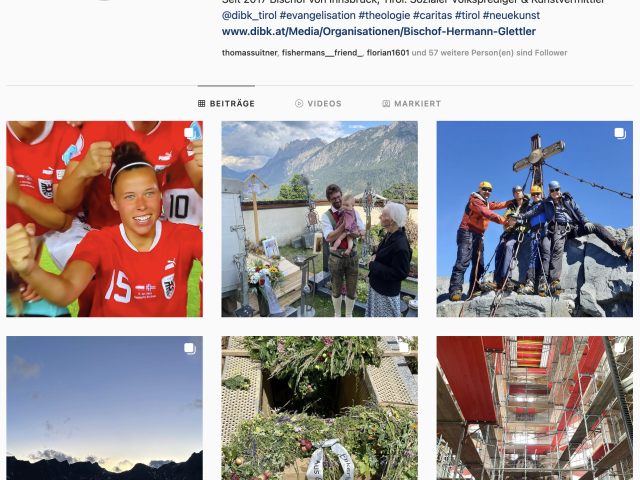Switch to the Videos tab
This screenshot has height=480, width=640.
(x=318, y=104)
